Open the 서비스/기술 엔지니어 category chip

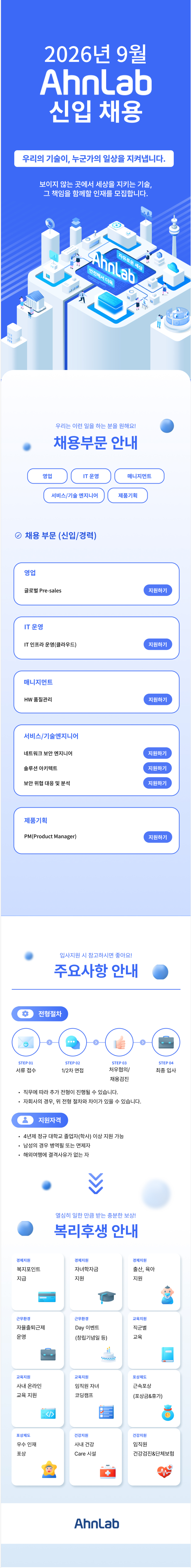[74, 495]
